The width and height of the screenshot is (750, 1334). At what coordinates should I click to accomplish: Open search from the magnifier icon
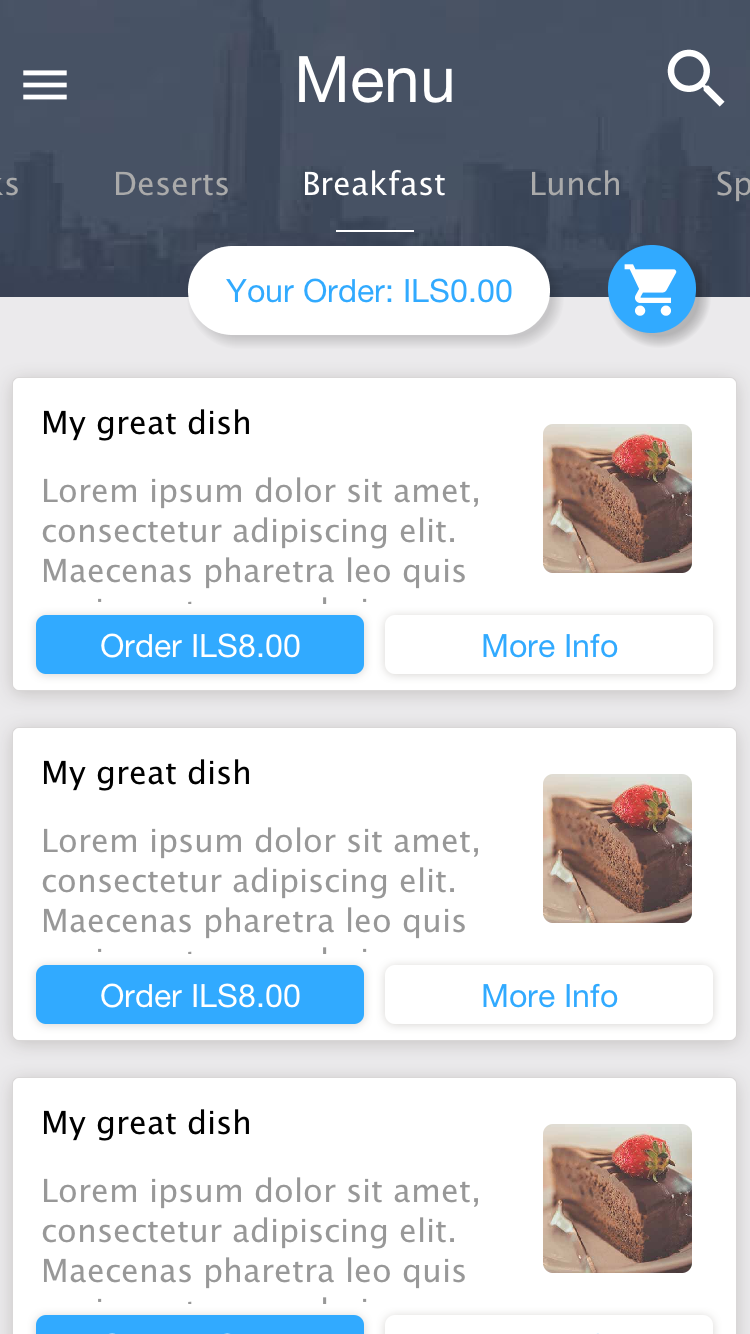(x=695, y=79)
